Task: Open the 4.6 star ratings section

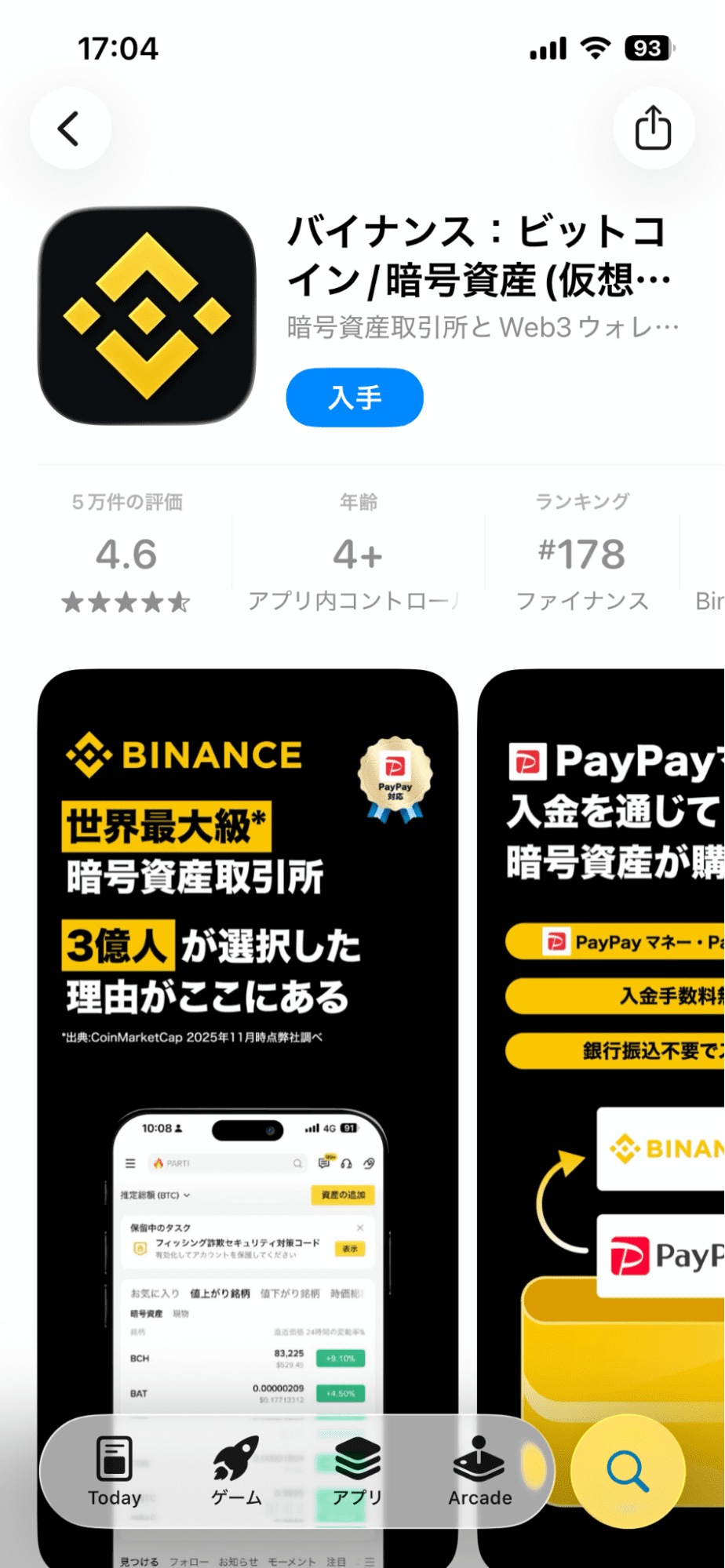Action: [127, 554]
